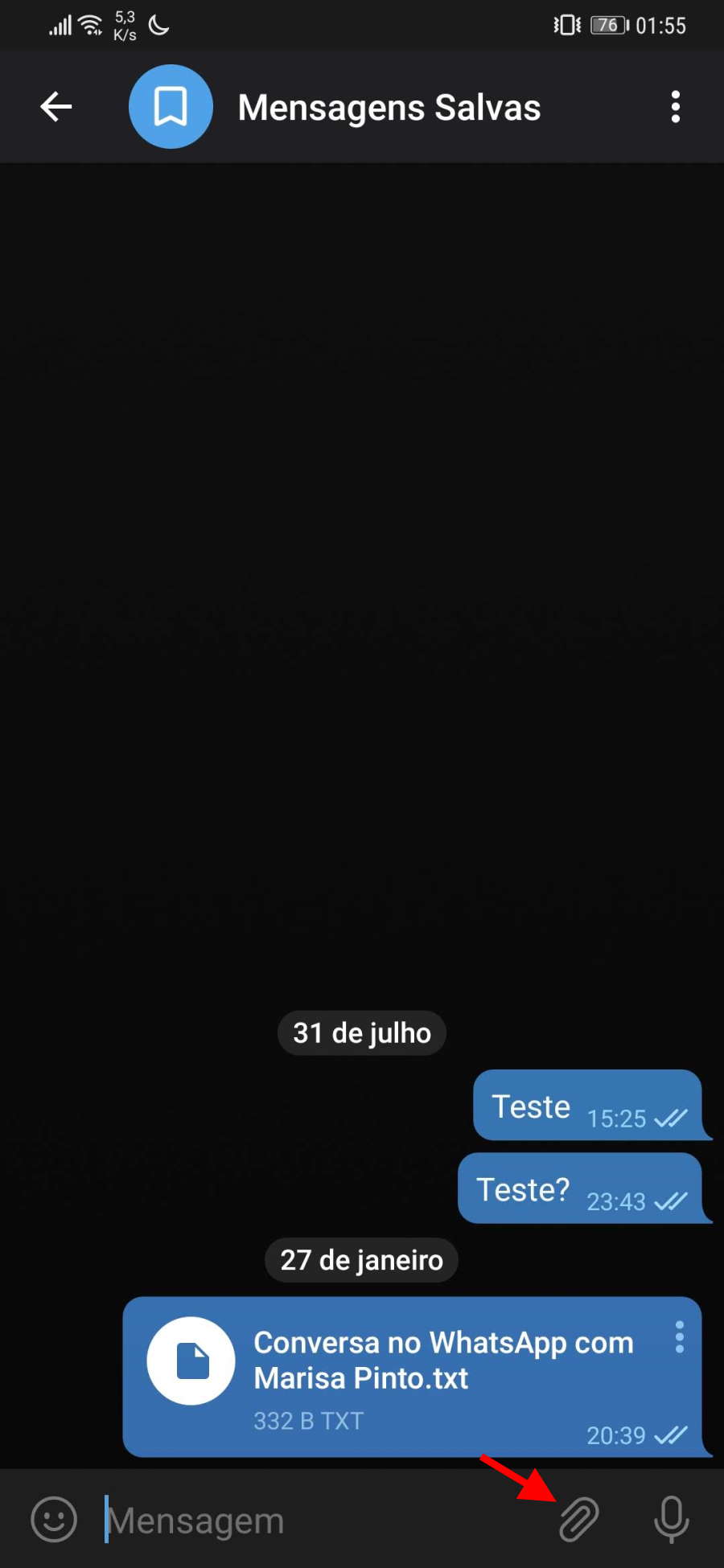Open the WhatsApp Marisa Pinto.txt file
The width and height of the screenshot is (724, 1568).
[191, 1361]
